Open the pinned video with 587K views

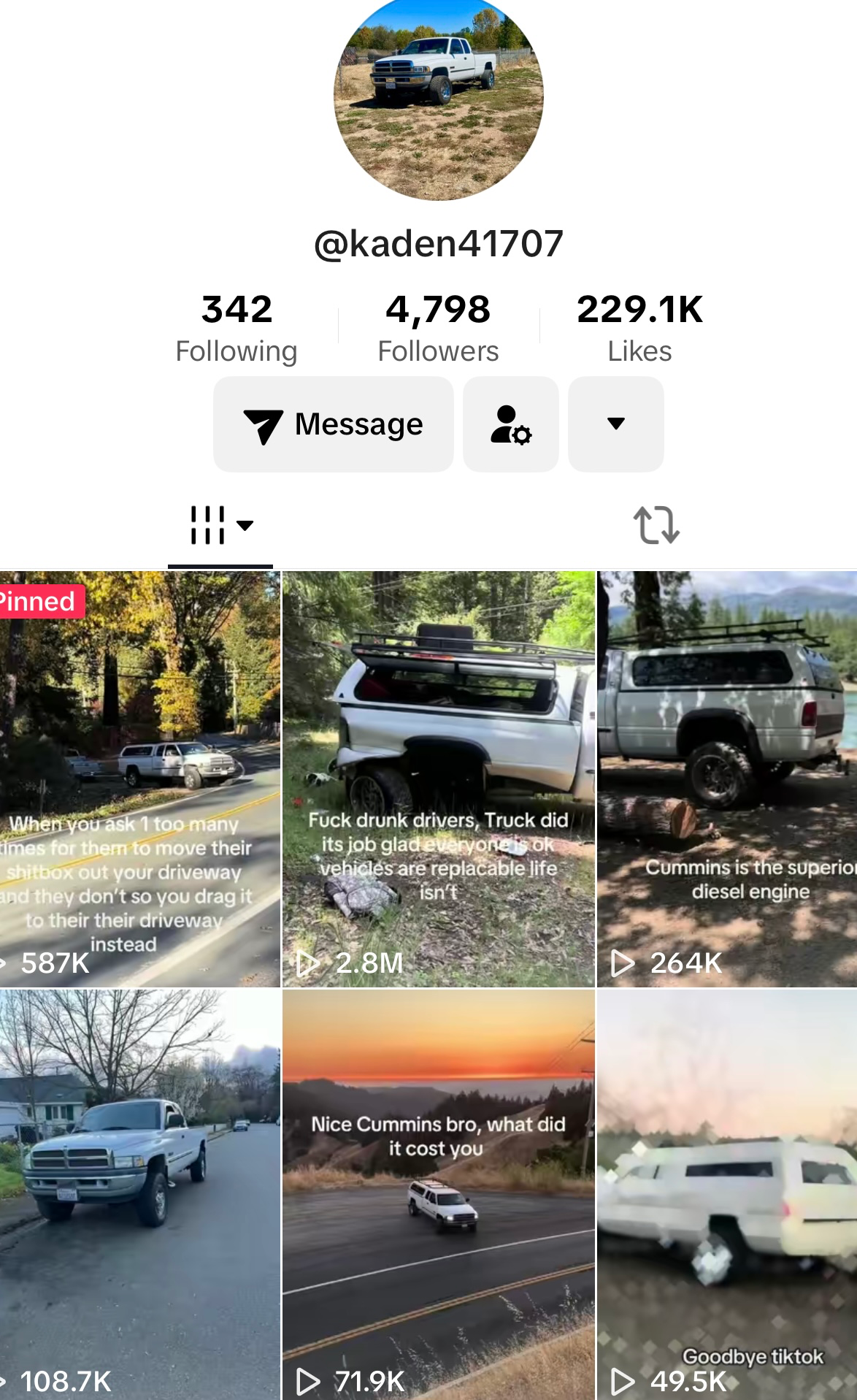tap(139, 779)
